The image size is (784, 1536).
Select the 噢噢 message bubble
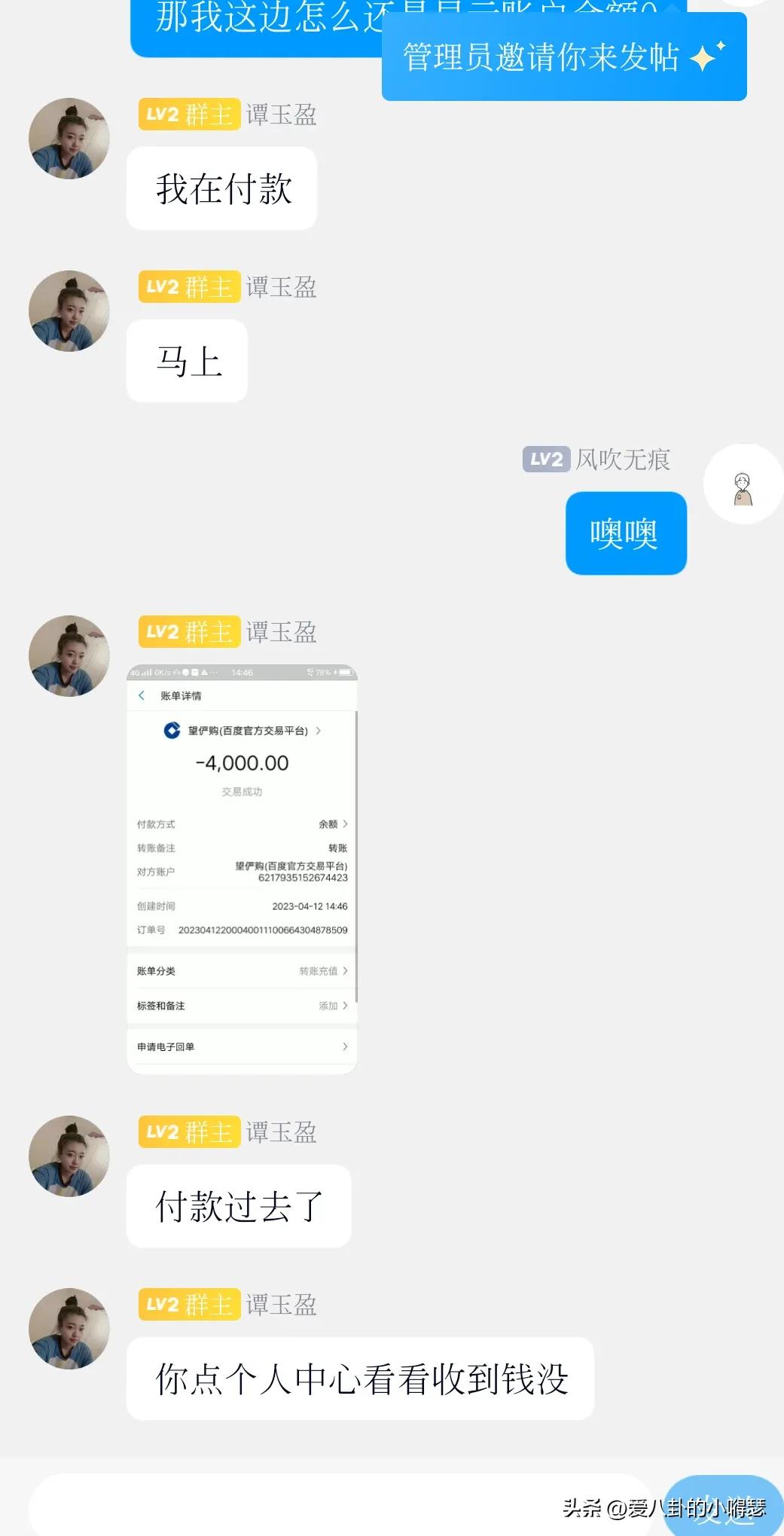coord(626,533)
